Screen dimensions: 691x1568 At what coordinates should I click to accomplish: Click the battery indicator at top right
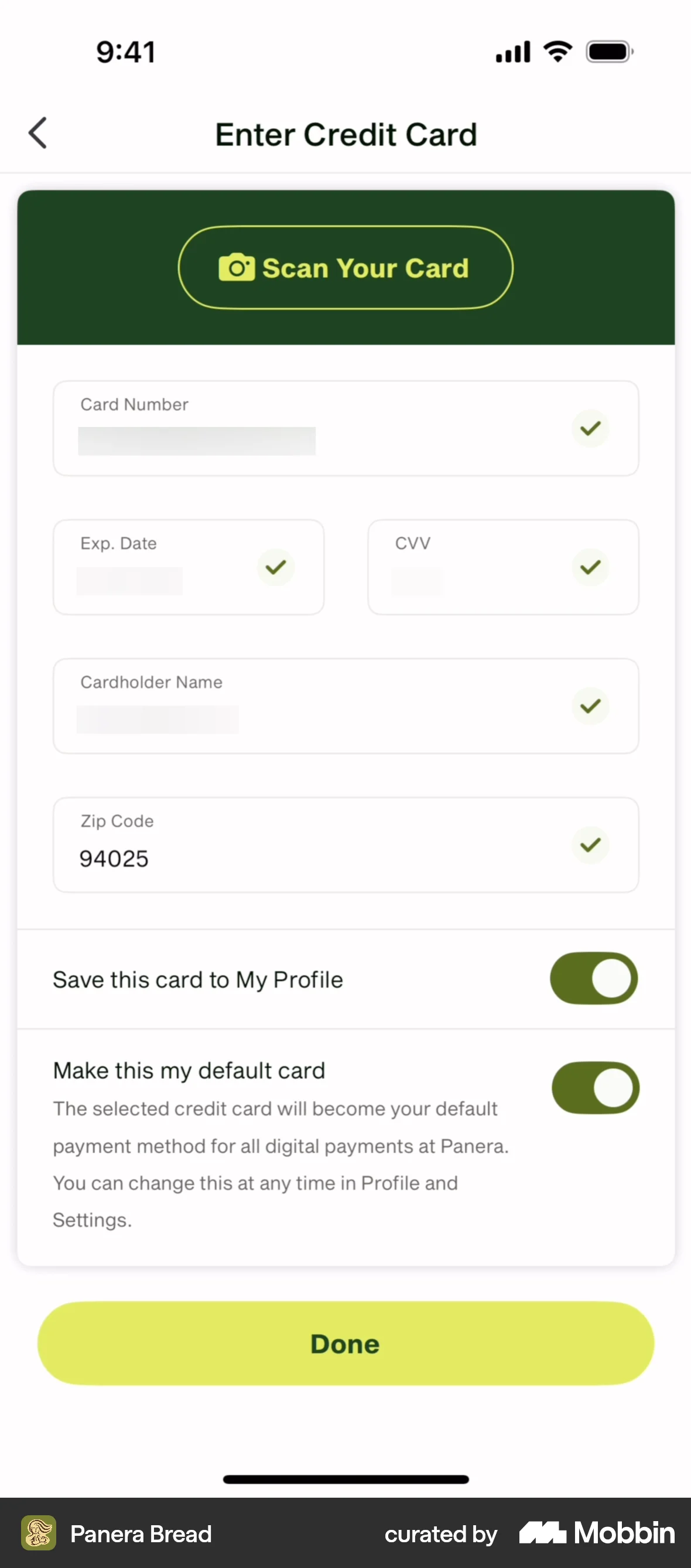tap(609, 52)
